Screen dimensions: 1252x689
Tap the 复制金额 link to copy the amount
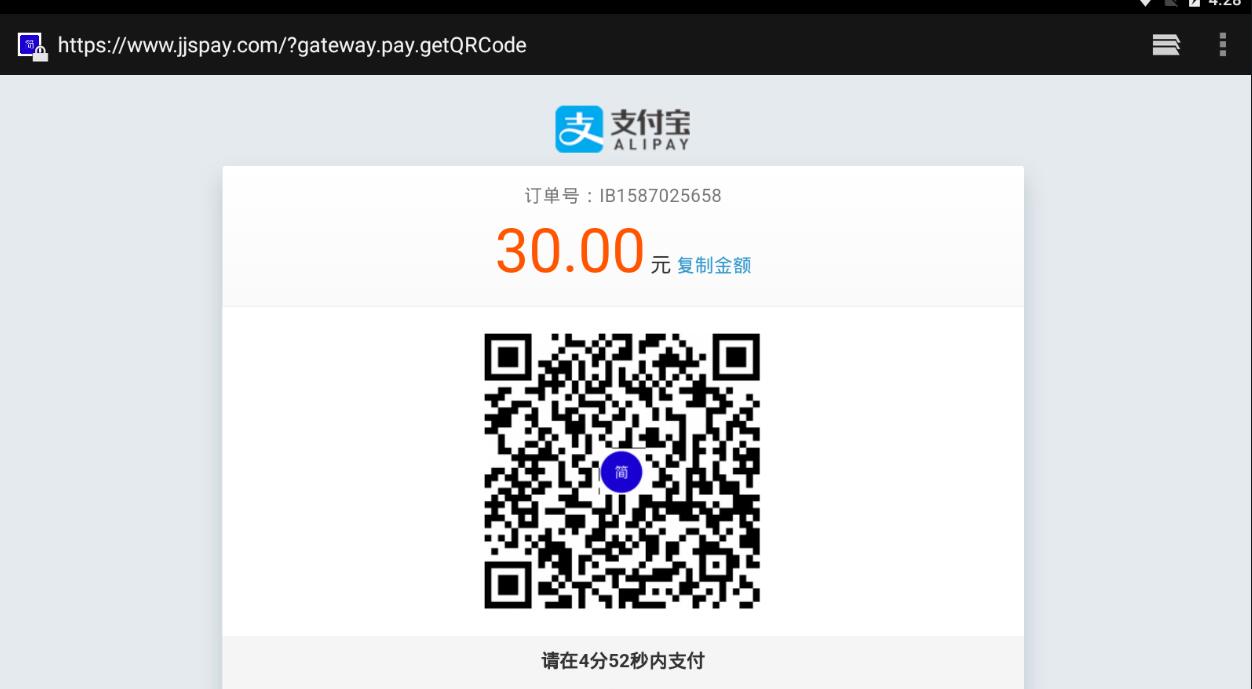pos(714,266)
